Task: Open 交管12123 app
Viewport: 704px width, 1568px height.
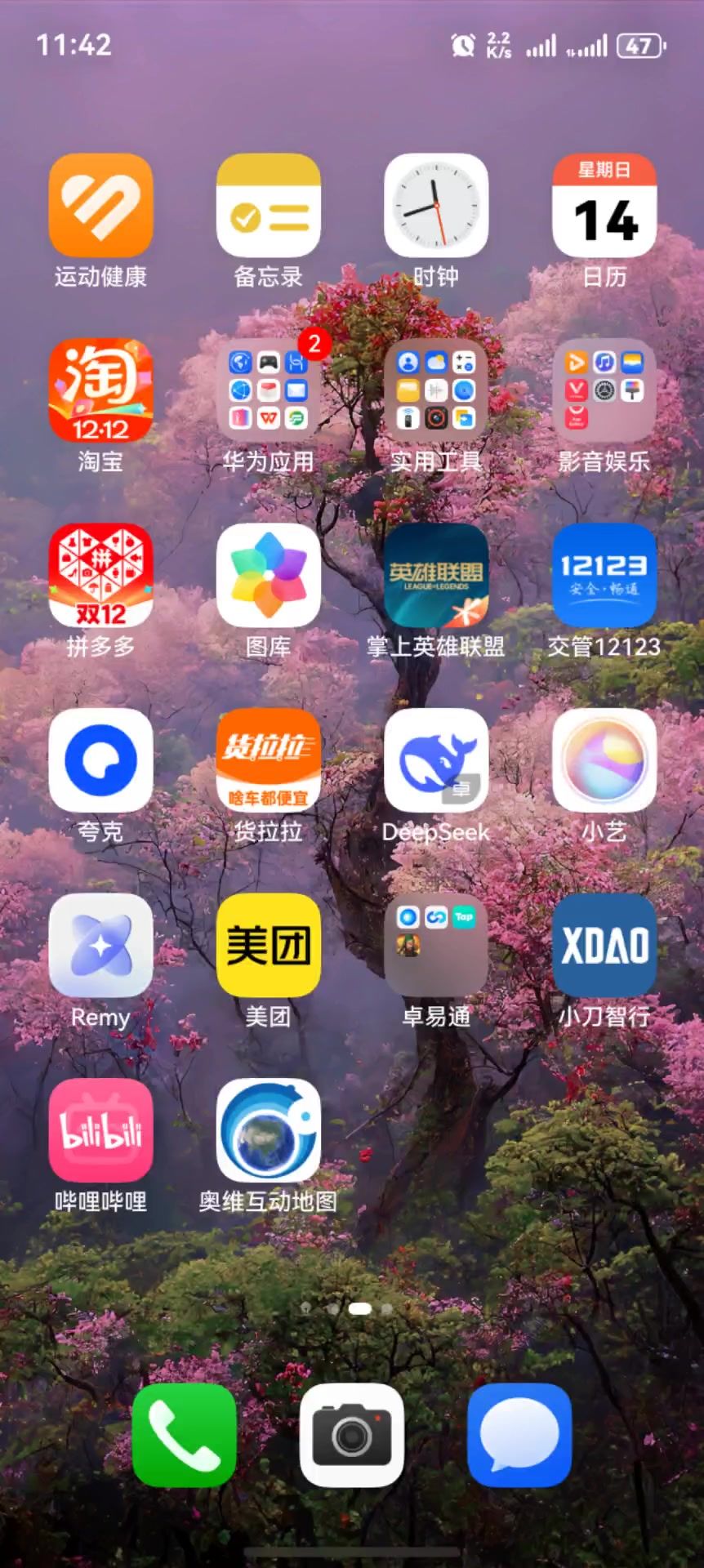Action: pyautogui.click(x=604, y=575)
